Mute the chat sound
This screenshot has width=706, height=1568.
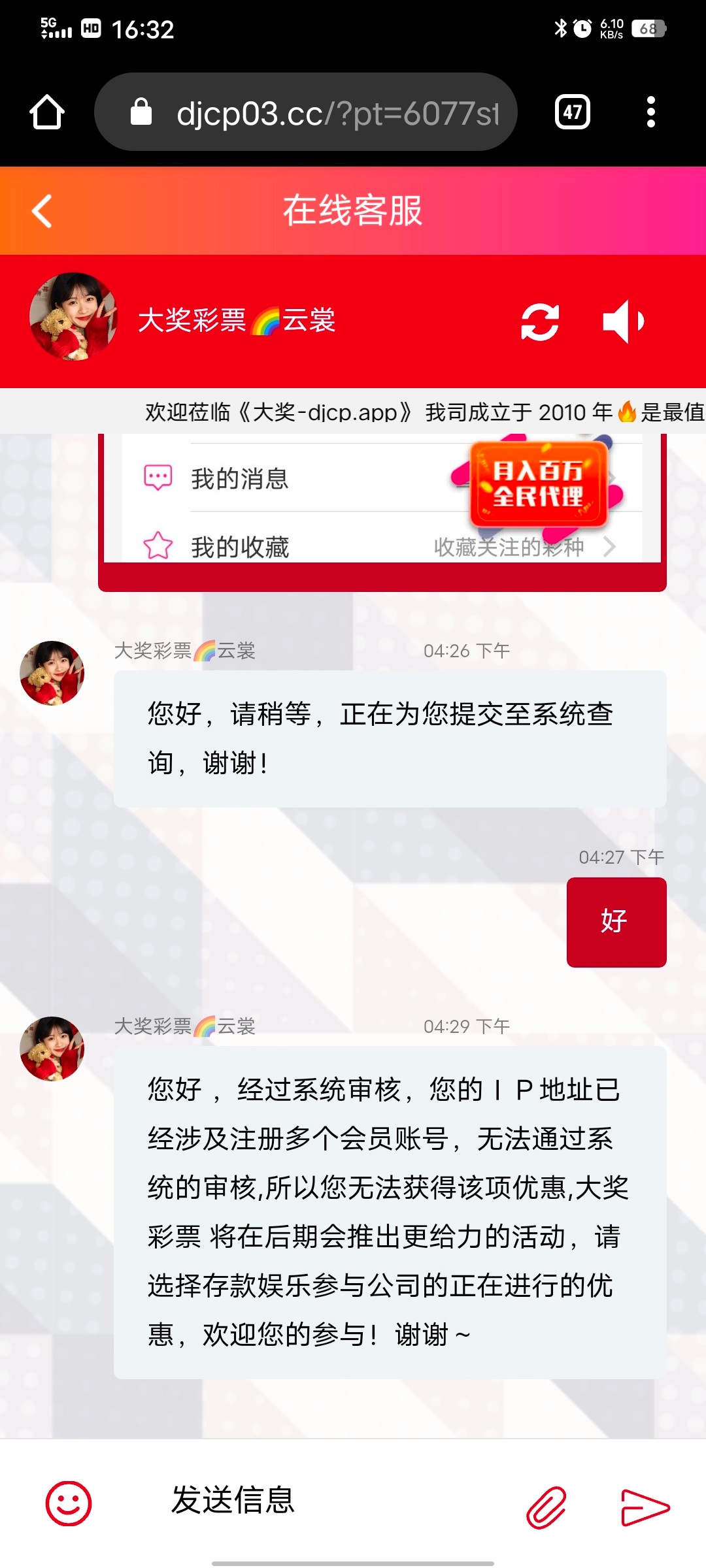point(623,321)
